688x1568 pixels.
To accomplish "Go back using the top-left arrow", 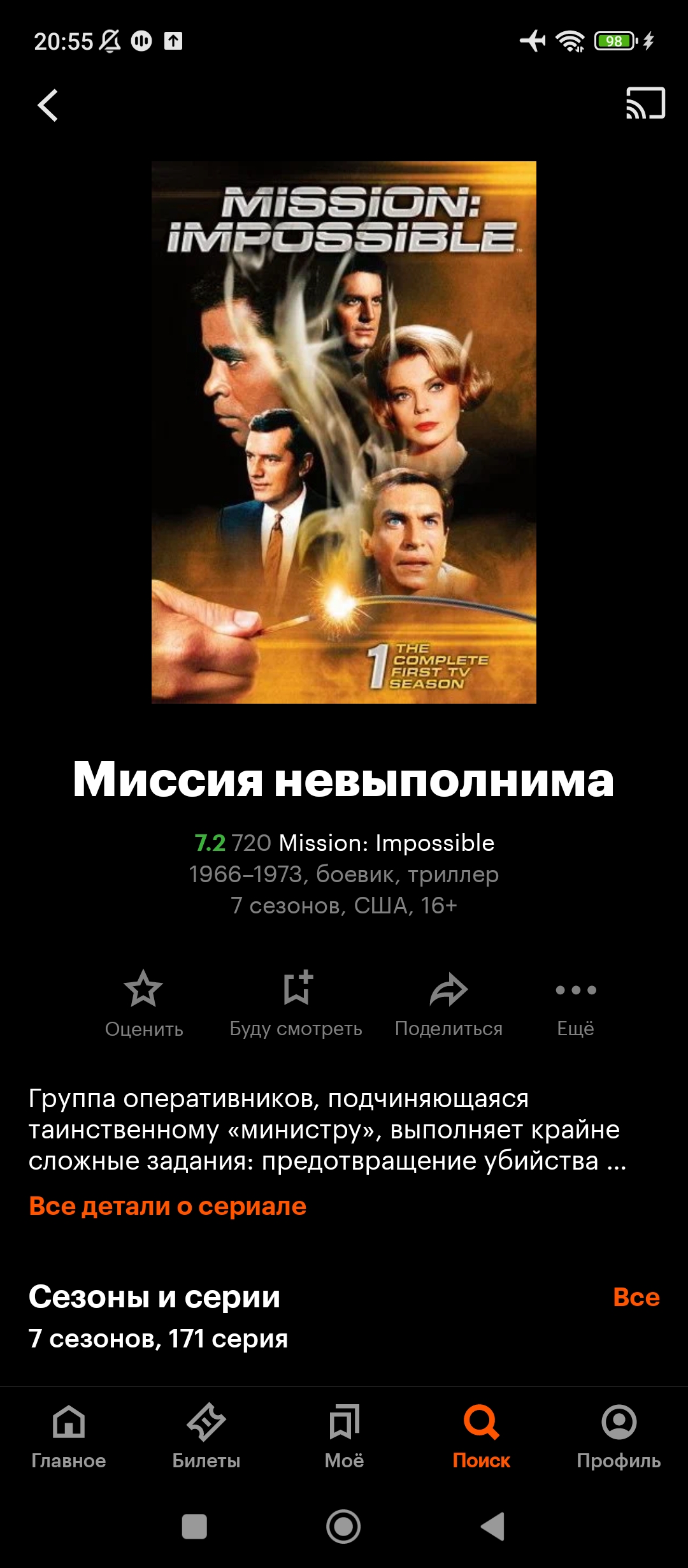I will [48, 105].
